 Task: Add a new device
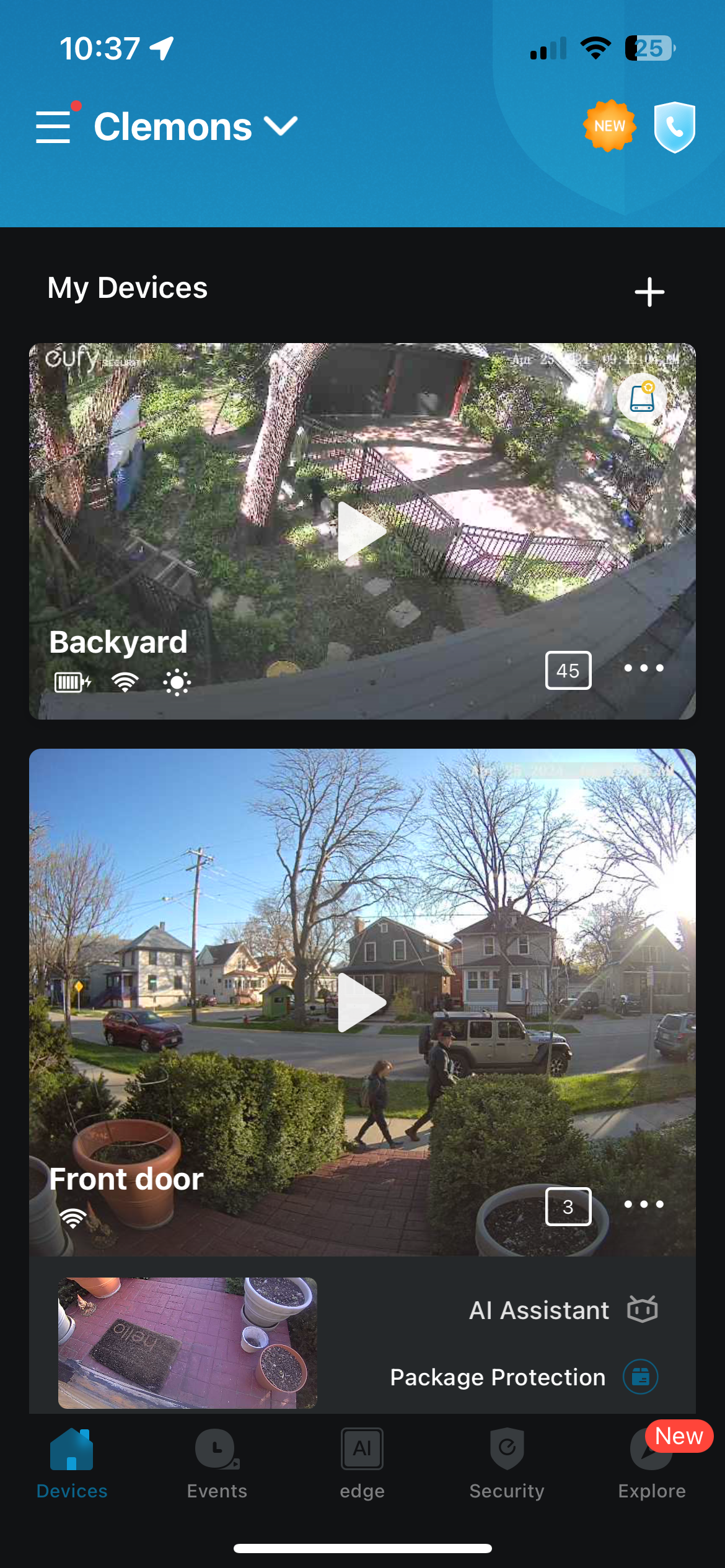[x=649, y=292]
